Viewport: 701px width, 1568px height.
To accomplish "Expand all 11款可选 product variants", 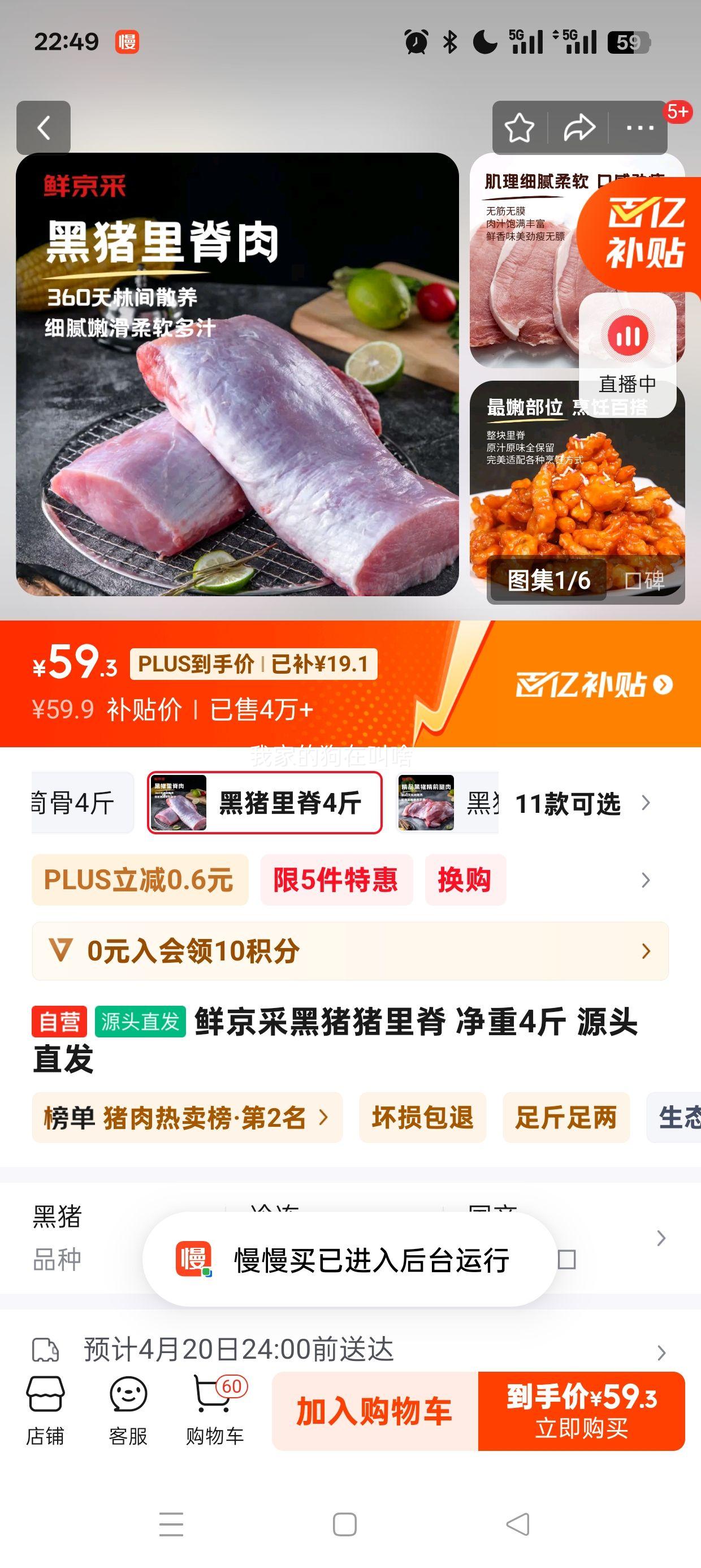I will point(569,802).
